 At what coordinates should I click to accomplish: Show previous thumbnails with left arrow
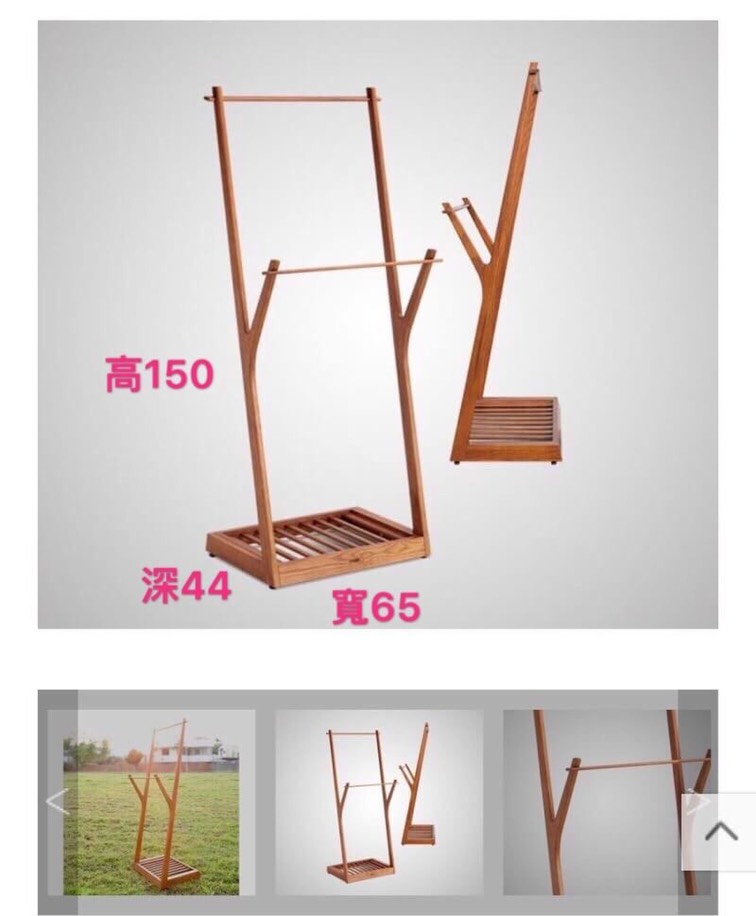(57, 802)
